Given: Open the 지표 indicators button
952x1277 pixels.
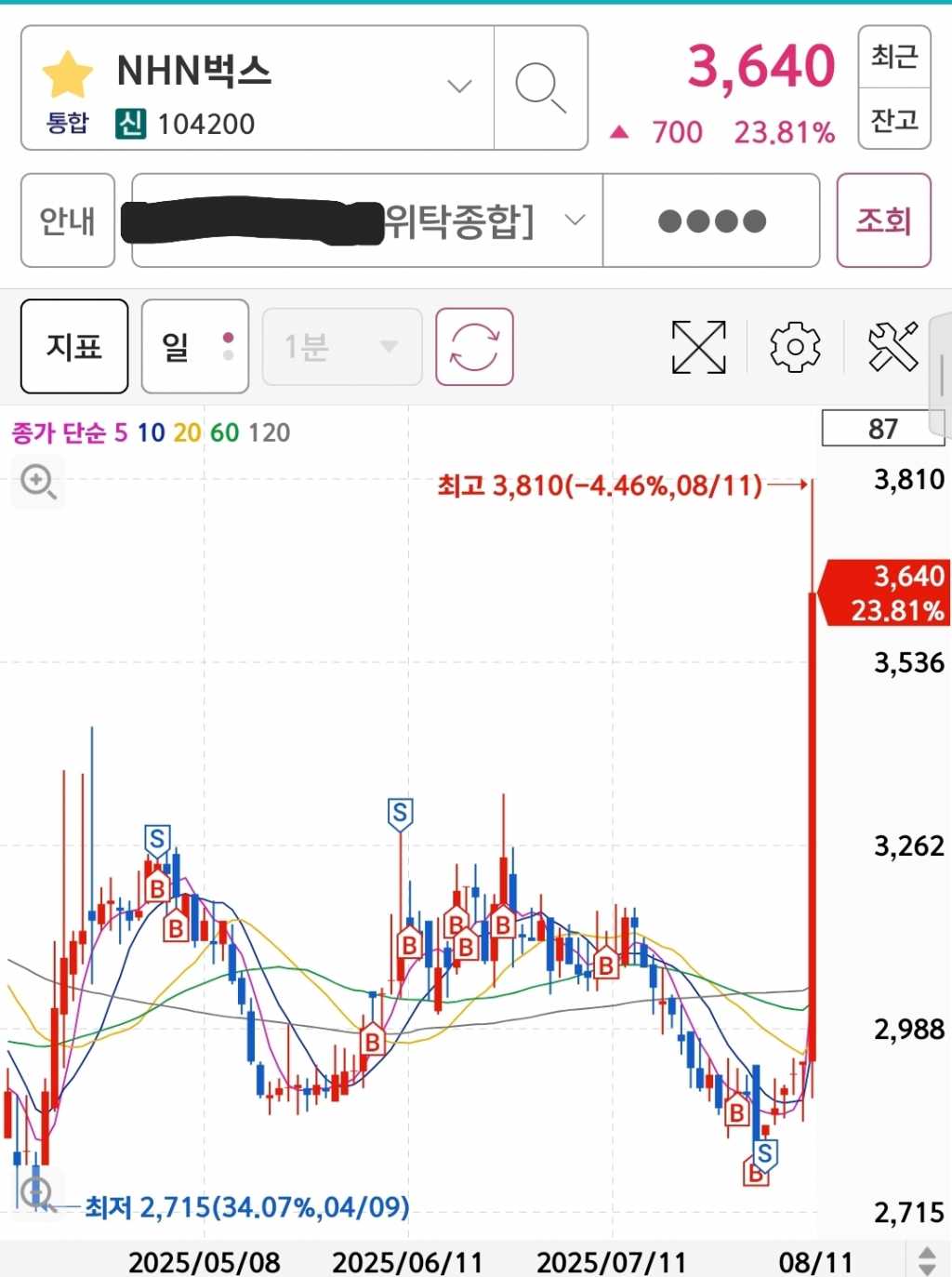Looking at the screenshot, I should 74,347.
